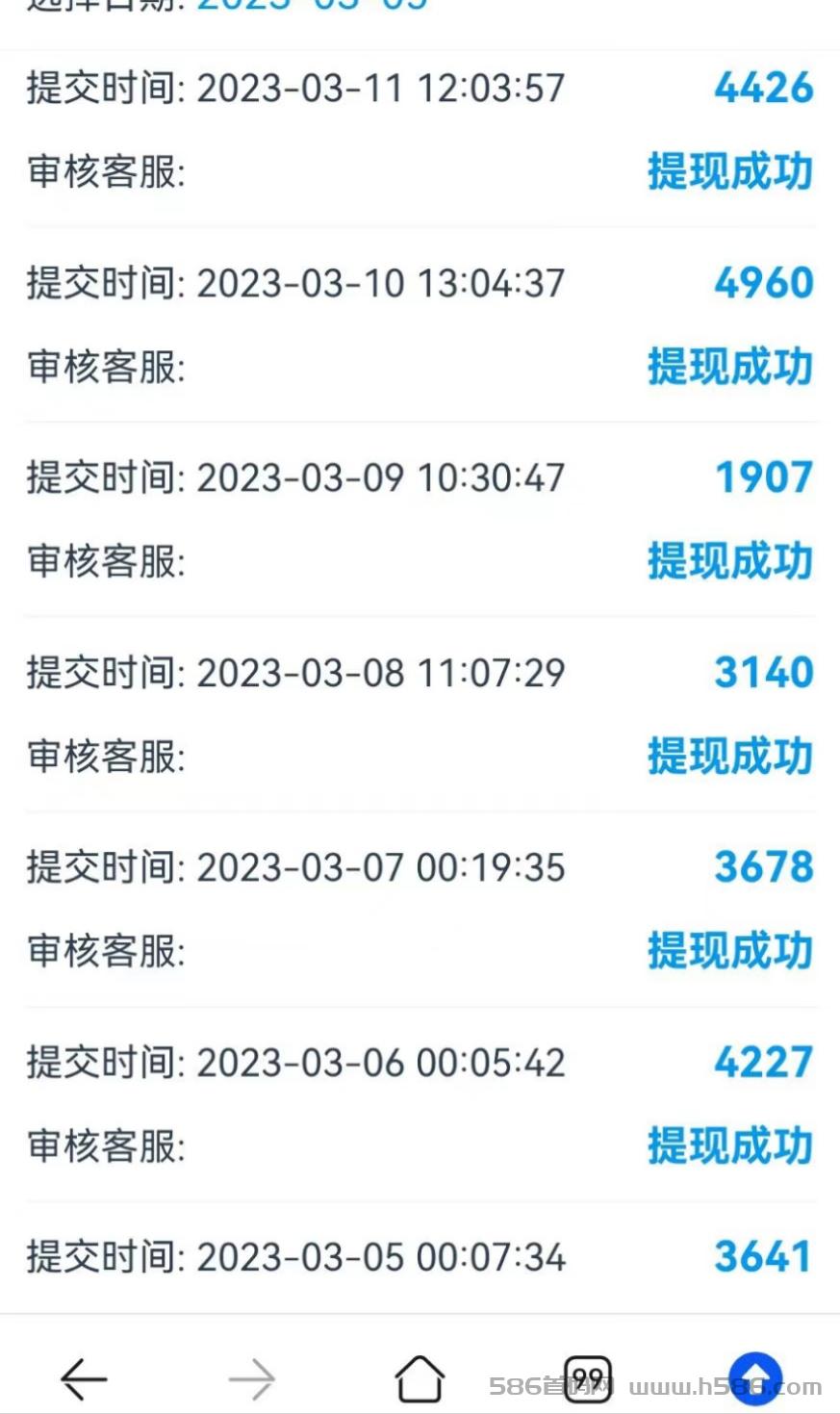Viewport: 840px width, 1414px height.
Task: Open the browser home page
Action: point(420,1377)
